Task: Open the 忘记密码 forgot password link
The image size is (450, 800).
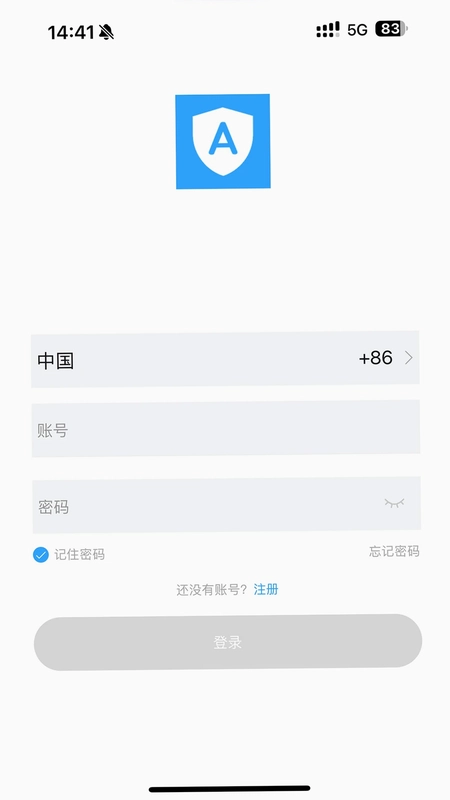Action: (394, 551)
